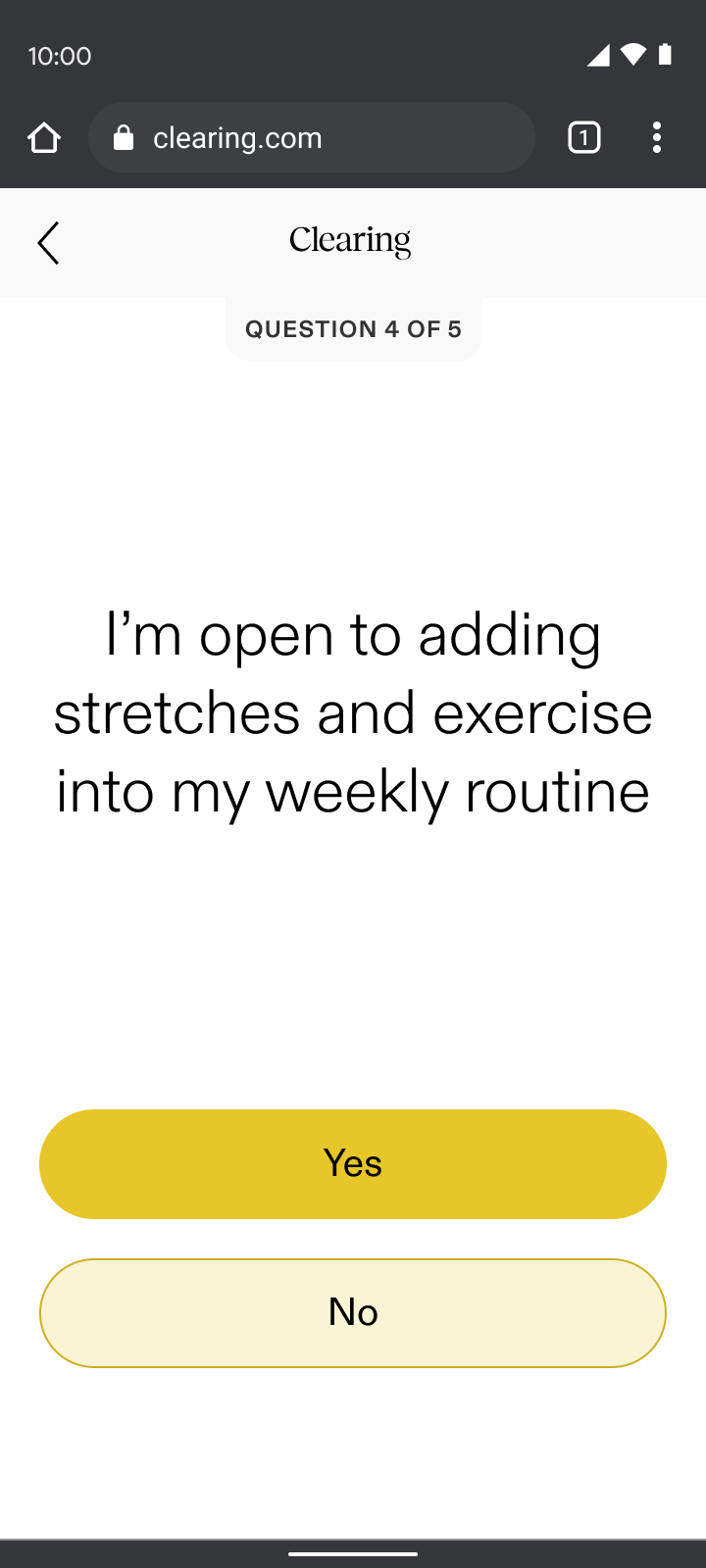Screen dimensions: 706x1568
Task: Open the browser overflow menu
Action: [x=657, y=137]
